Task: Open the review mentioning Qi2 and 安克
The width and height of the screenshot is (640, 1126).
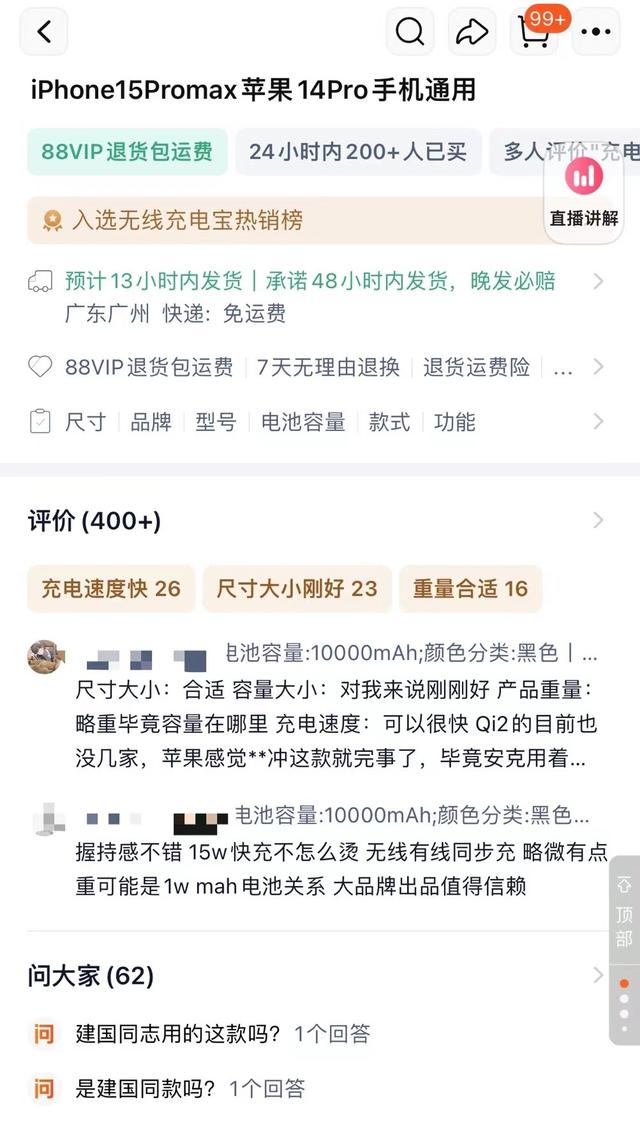Action: pos(330,725)
